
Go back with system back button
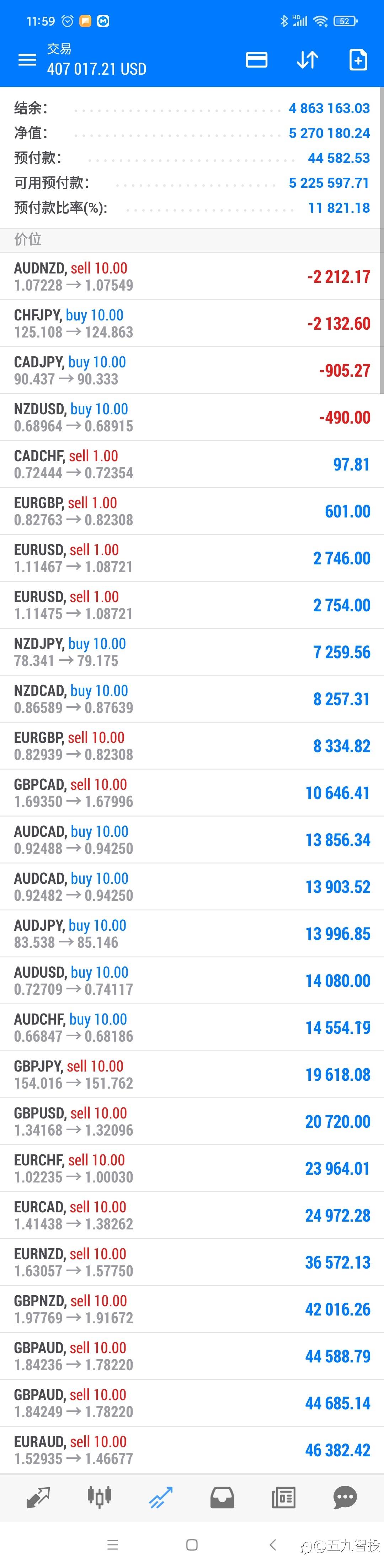[273, 1545]
